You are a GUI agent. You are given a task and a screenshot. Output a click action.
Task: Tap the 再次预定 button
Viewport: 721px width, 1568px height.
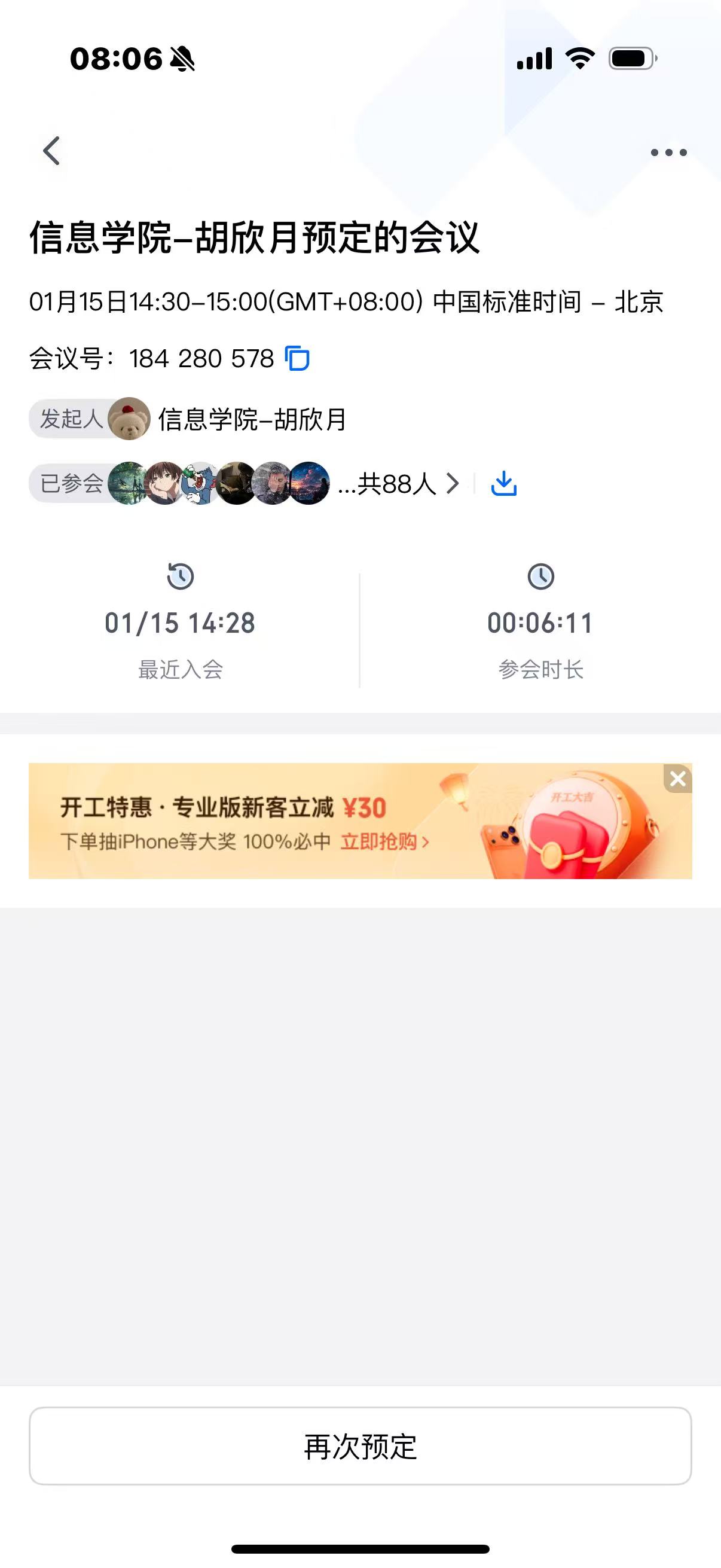coord(360,1445)
